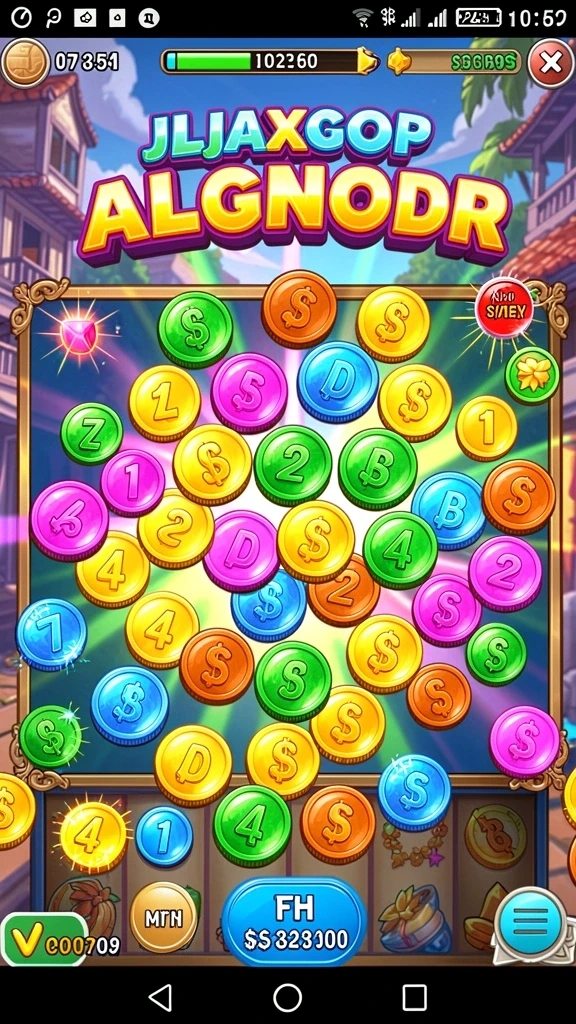This screenshot has height=1024, width=576.
Task: Close the game with the red X
Action: (551, 63)
